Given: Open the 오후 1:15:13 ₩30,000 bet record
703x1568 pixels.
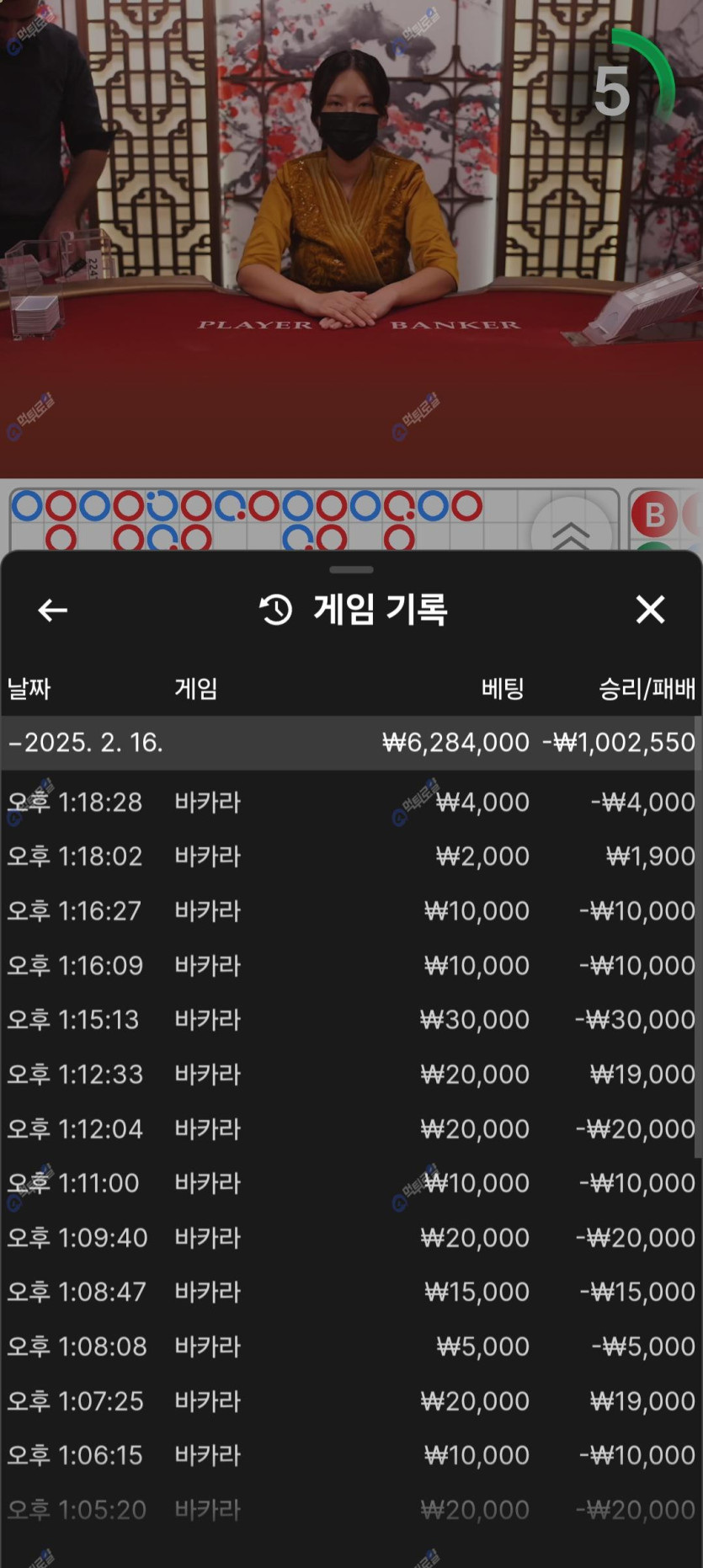Looking at the screenshot, I should pyautogui.click(x=351, y=1020).
